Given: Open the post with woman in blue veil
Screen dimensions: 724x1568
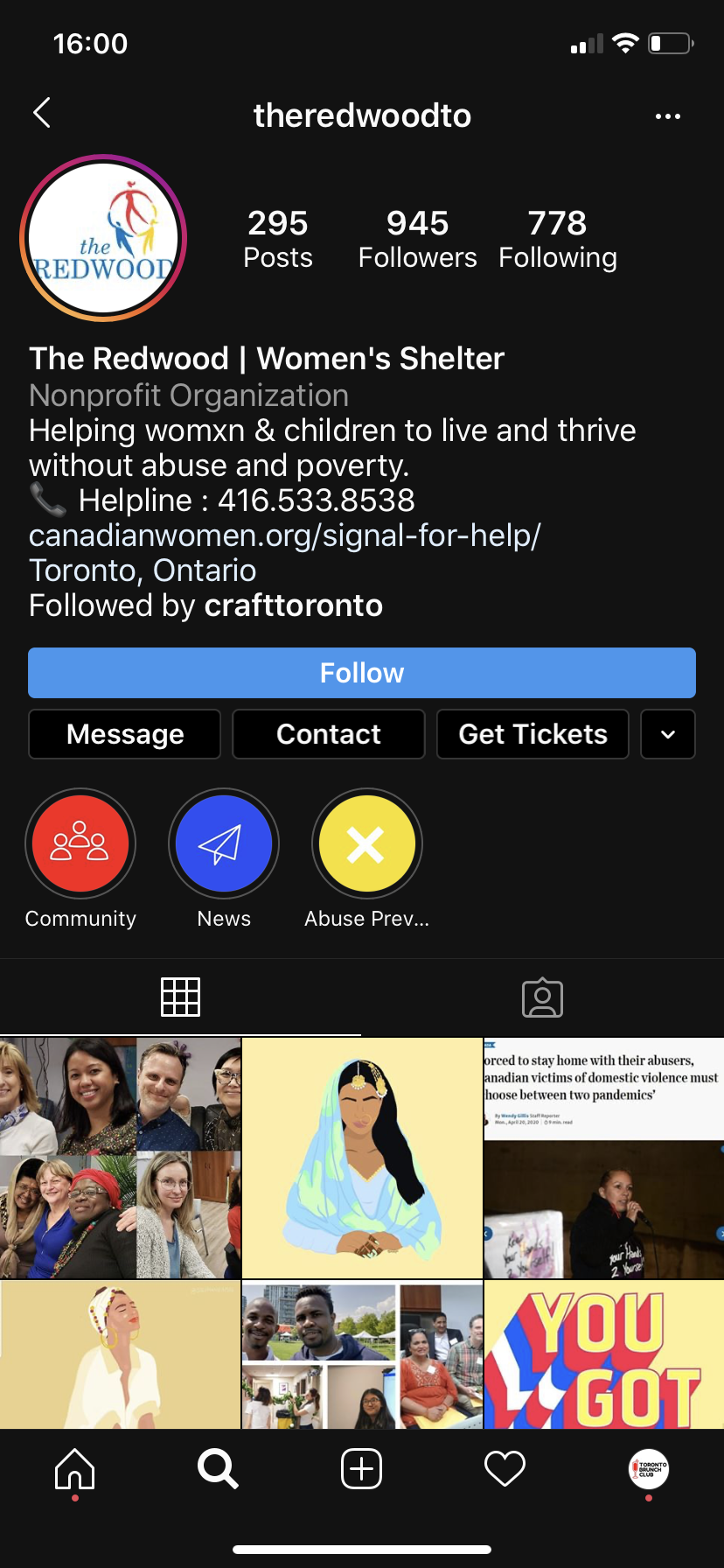Looking at the screenshot, I should click(362, 1158).
